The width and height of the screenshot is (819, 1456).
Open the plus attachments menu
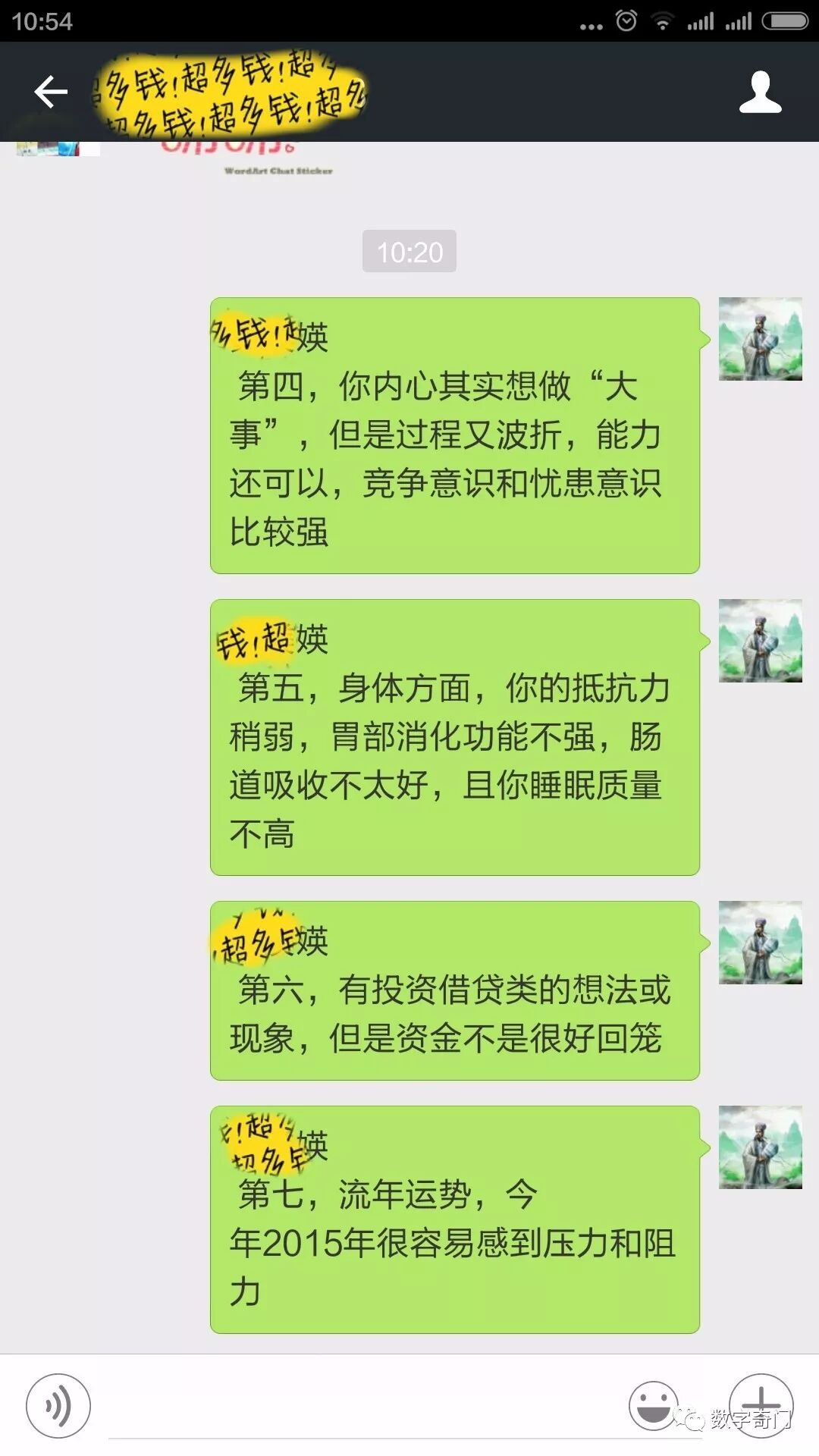tap(761, 1404)
